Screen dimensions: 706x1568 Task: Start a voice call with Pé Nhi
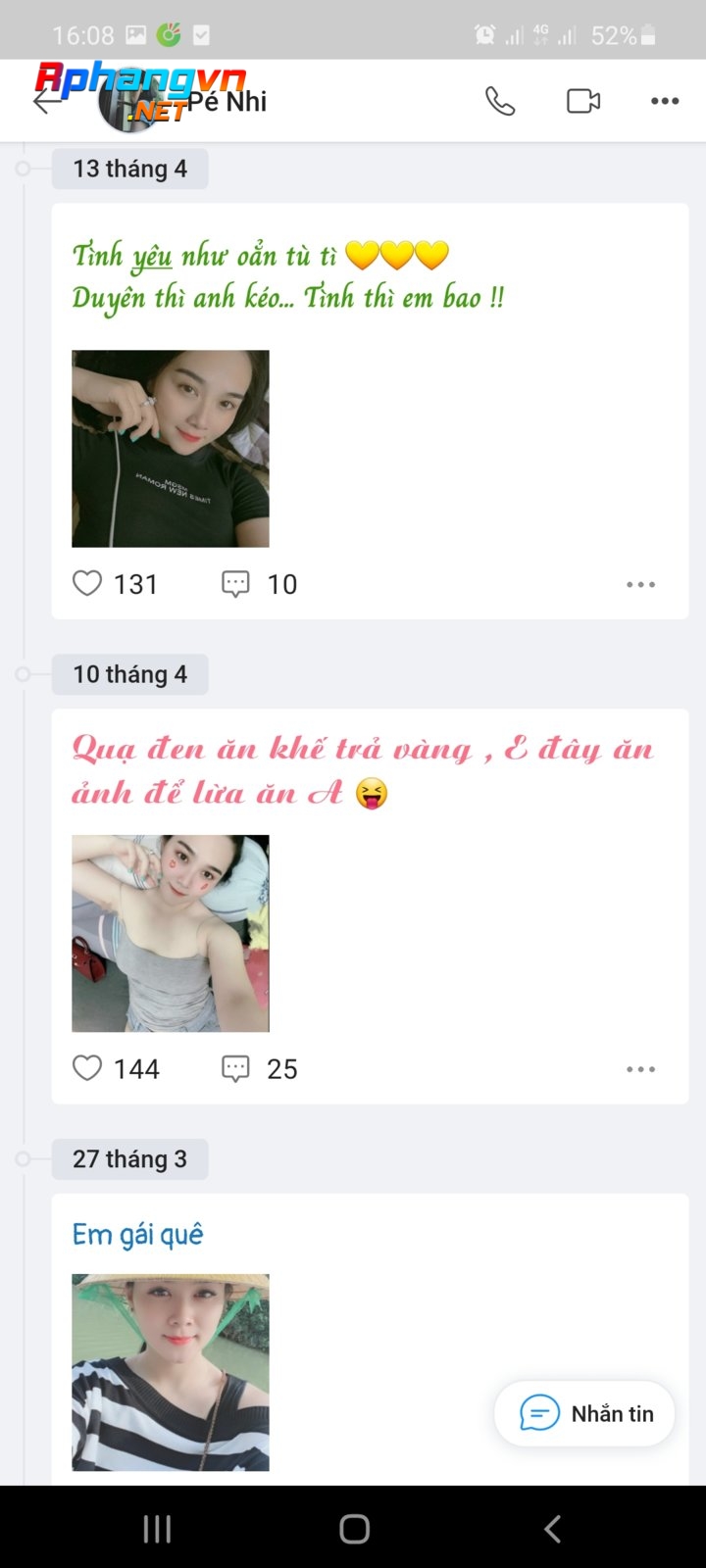click(500, 101)
